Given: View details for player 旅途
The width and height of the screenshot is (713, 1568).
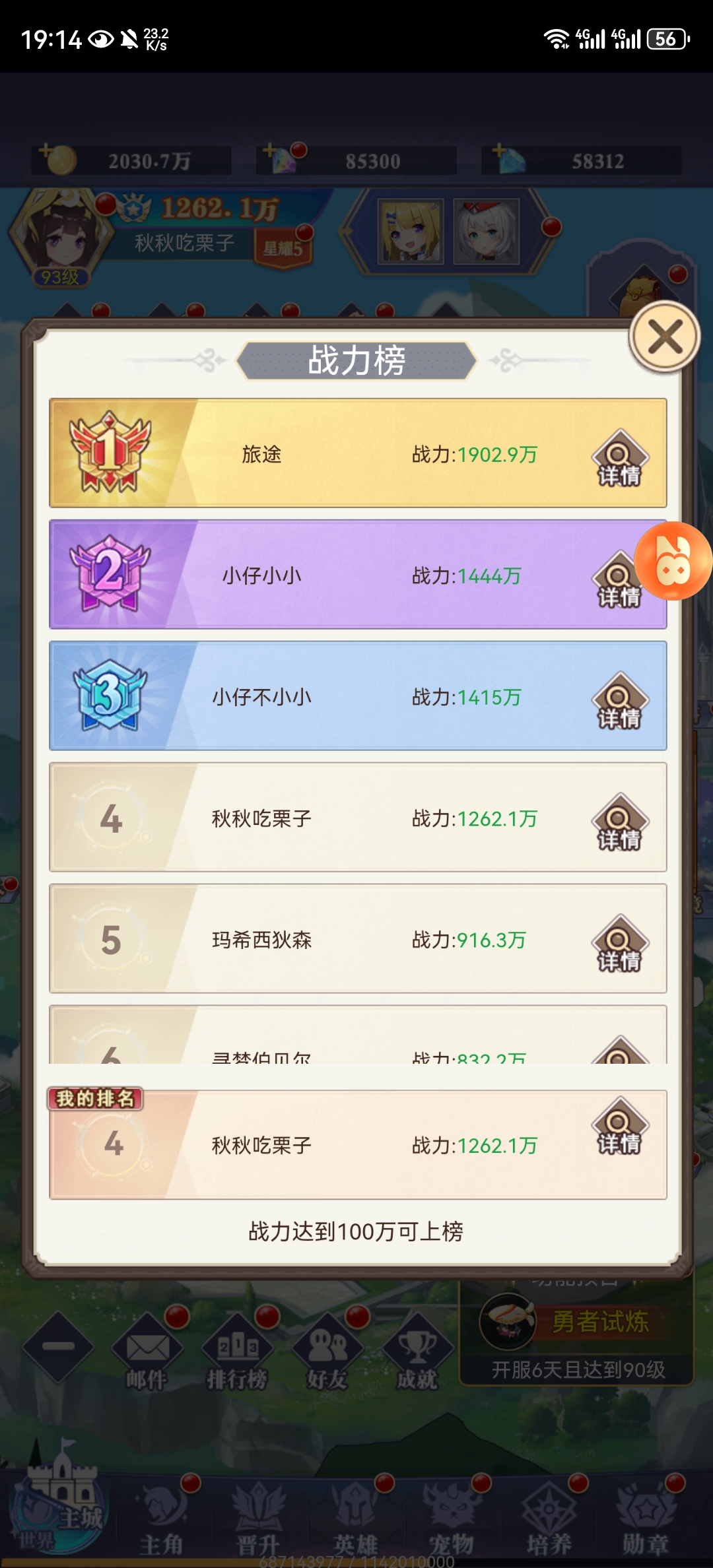Looking at the screenshot, I should 619,458.
